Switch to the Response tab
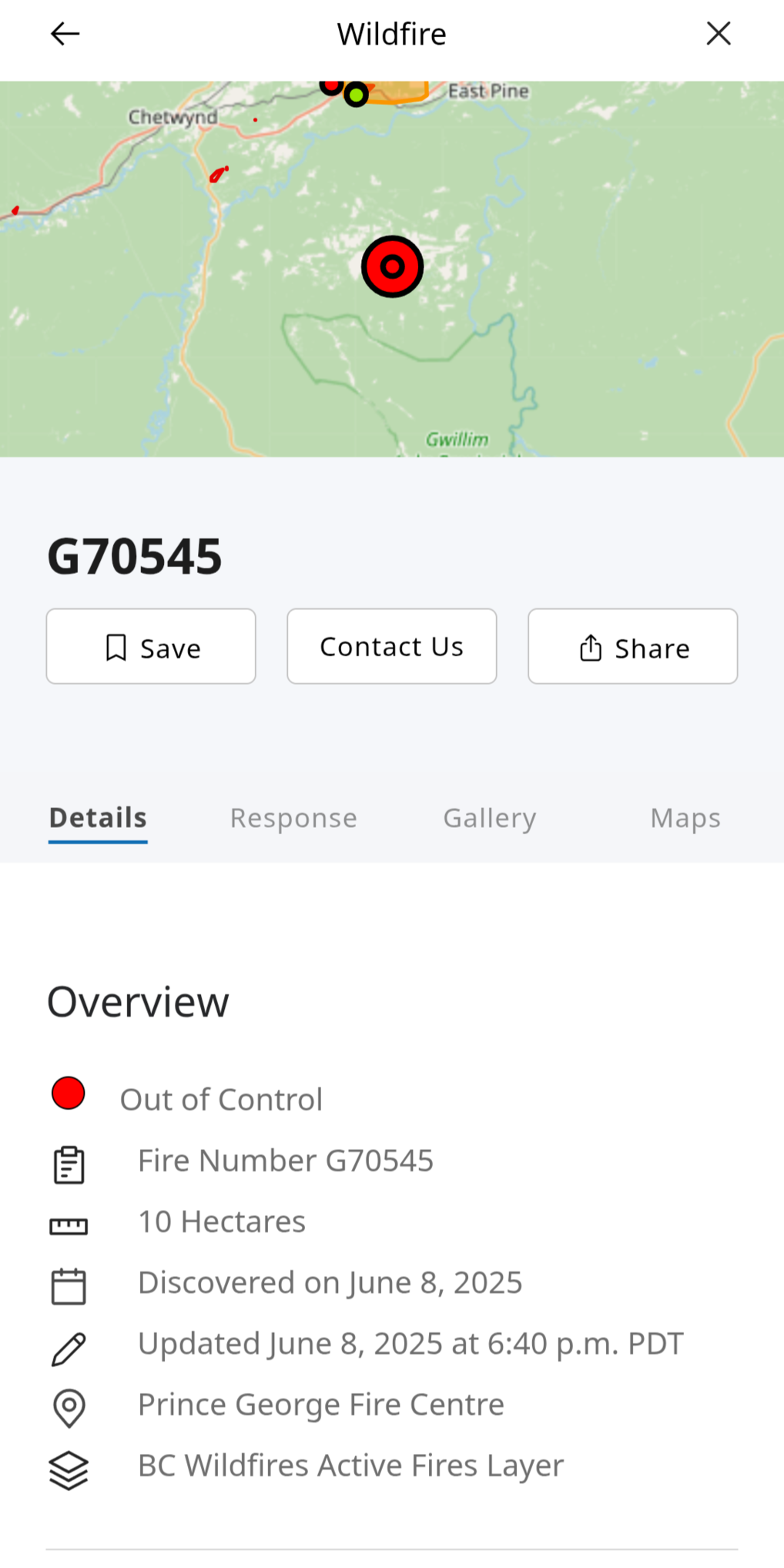The width and height of the screenshot is (784, 1568). pyautogui.click(x=293, y=818)
